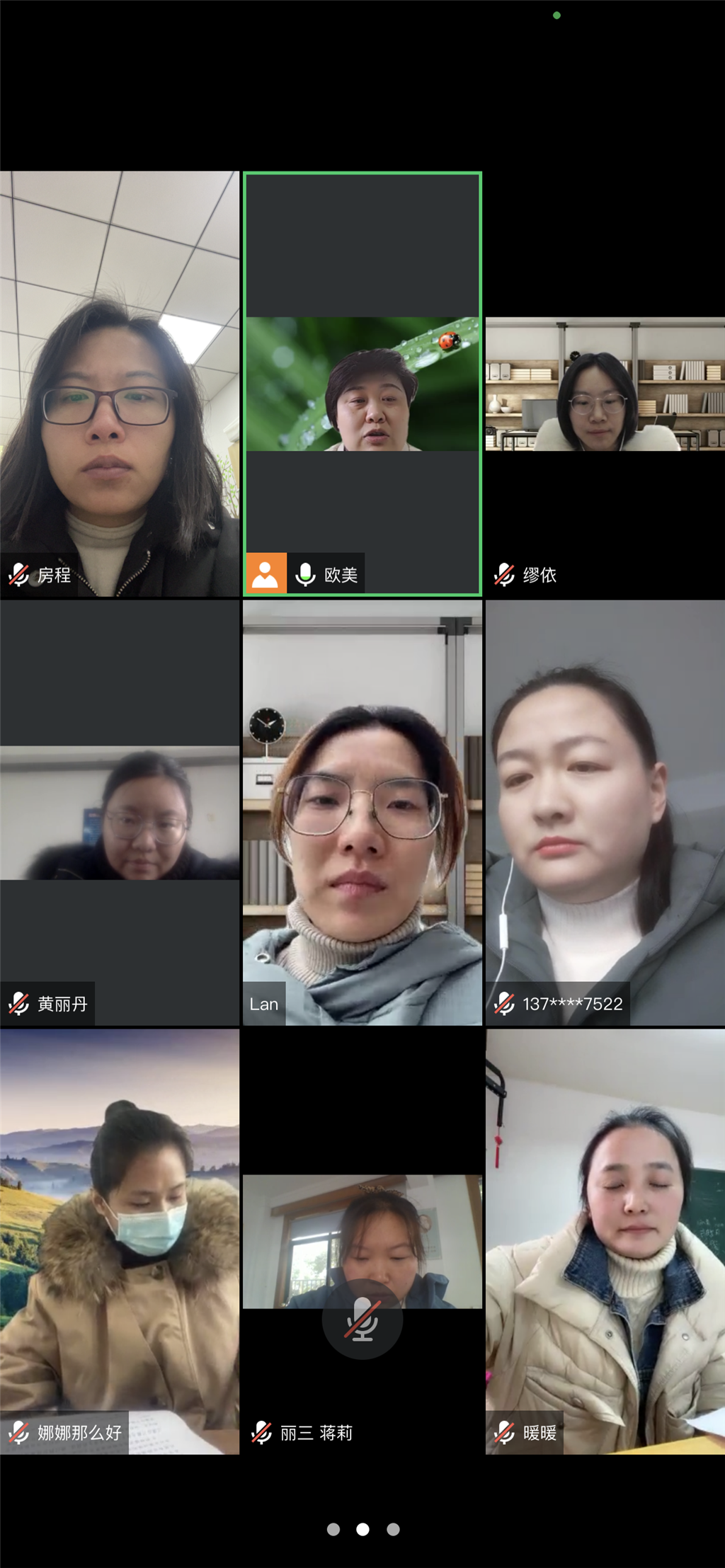Tap the muted microphone button
The width and height of the screenshot is (725, 1568).
(x=362, y=1319)
